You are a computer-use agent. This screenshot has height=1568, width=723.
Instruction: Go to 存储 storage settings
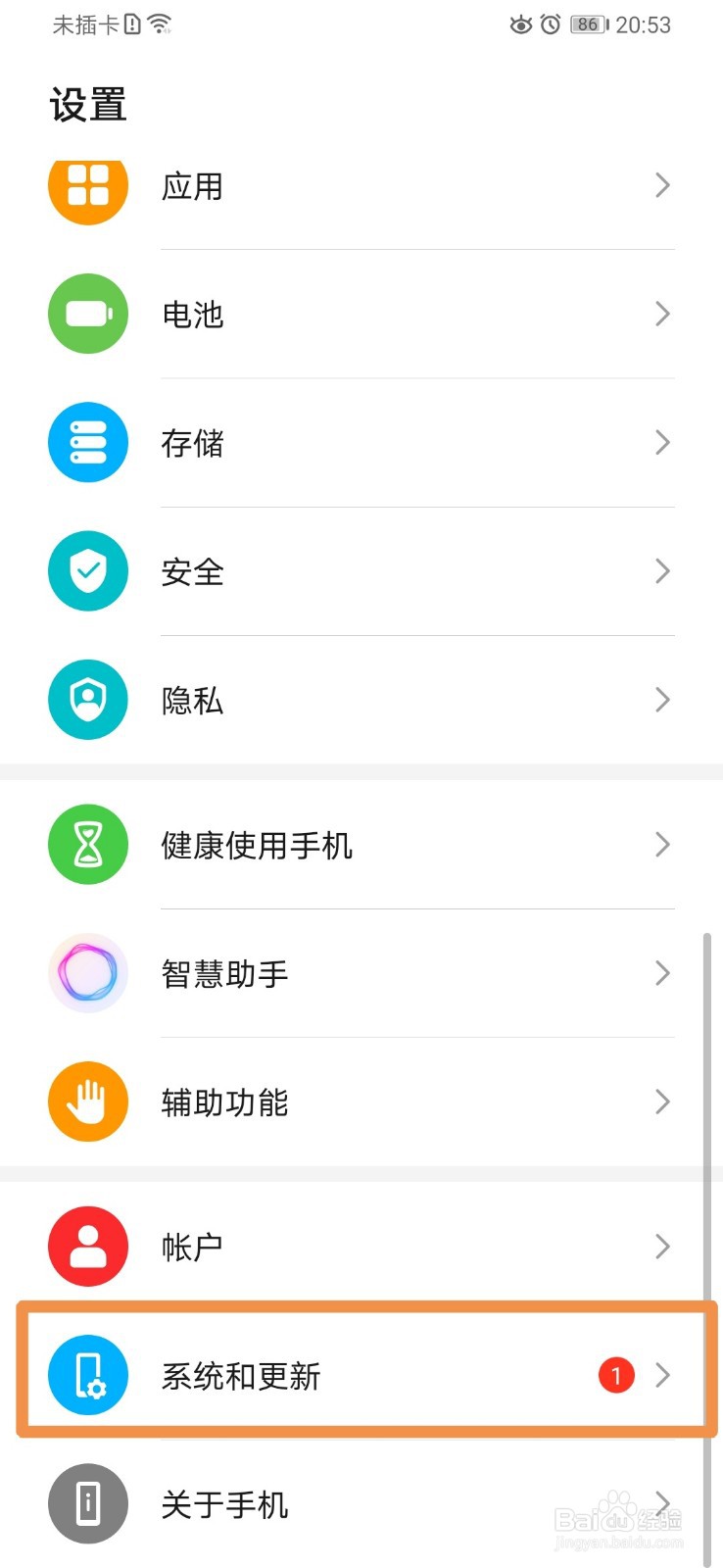tap(361, 443)
